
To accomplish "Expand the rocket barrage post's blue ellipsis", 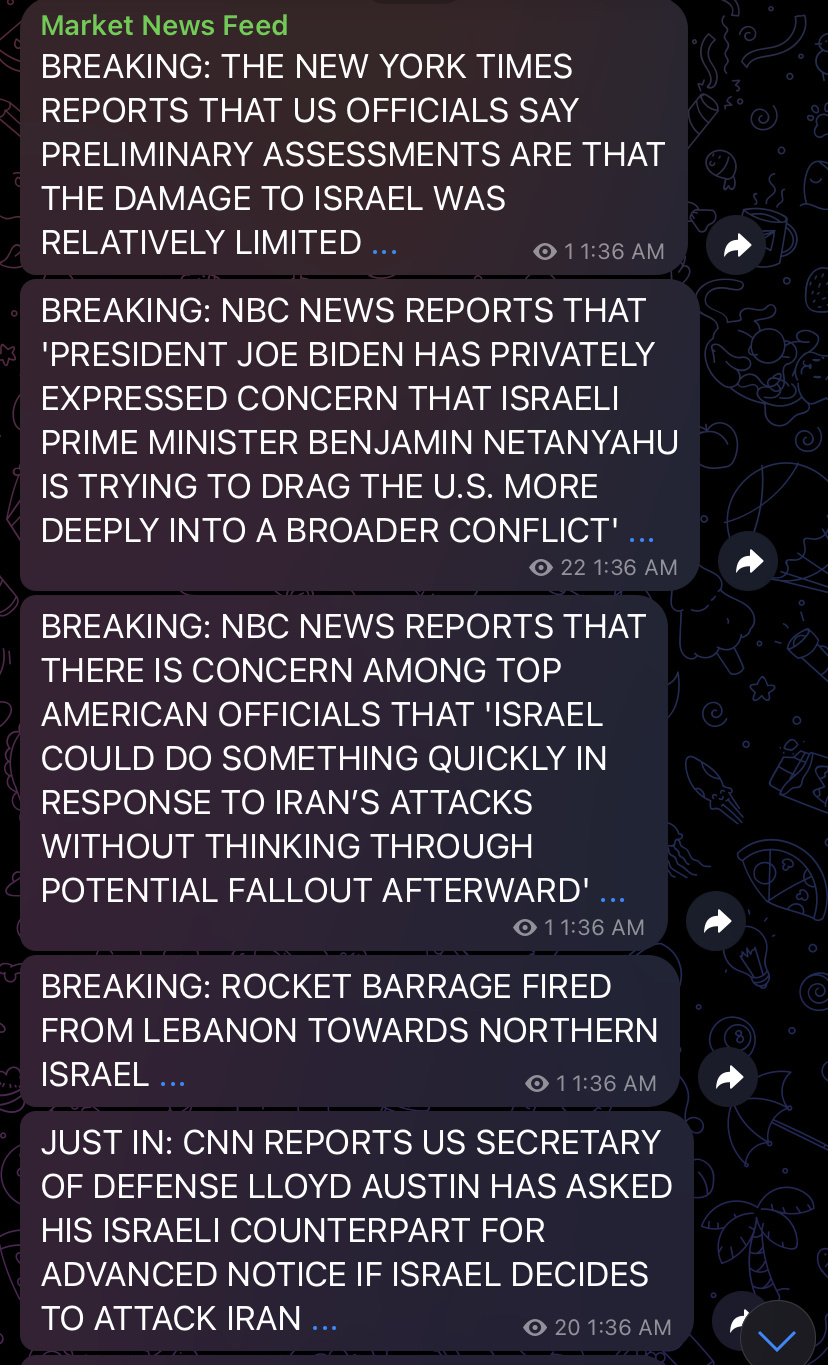I will pyautogui.click(x=172, y=1076).
